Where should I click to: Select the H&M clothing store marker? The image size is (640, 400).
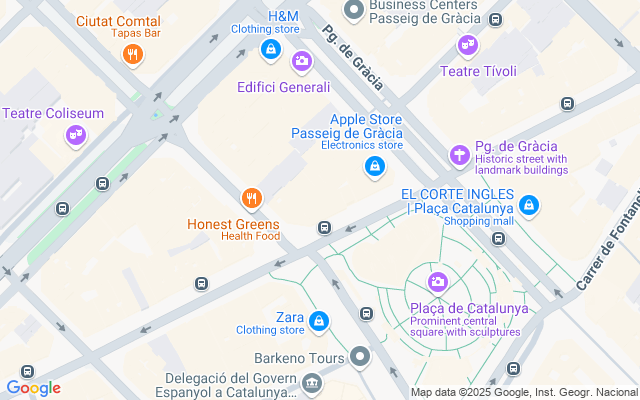[270, 48]
